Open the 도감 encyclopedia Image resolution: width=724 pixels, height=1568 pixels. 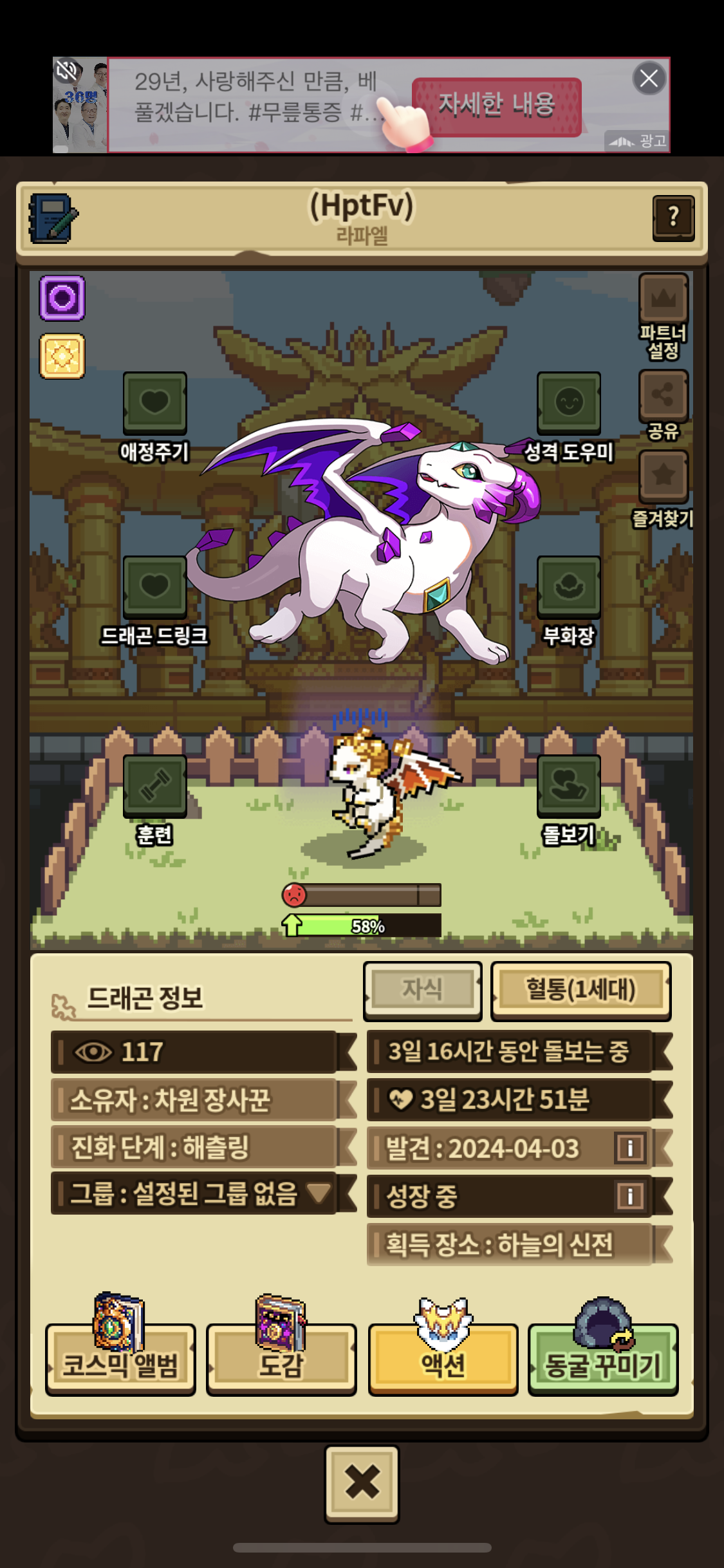281,1359
